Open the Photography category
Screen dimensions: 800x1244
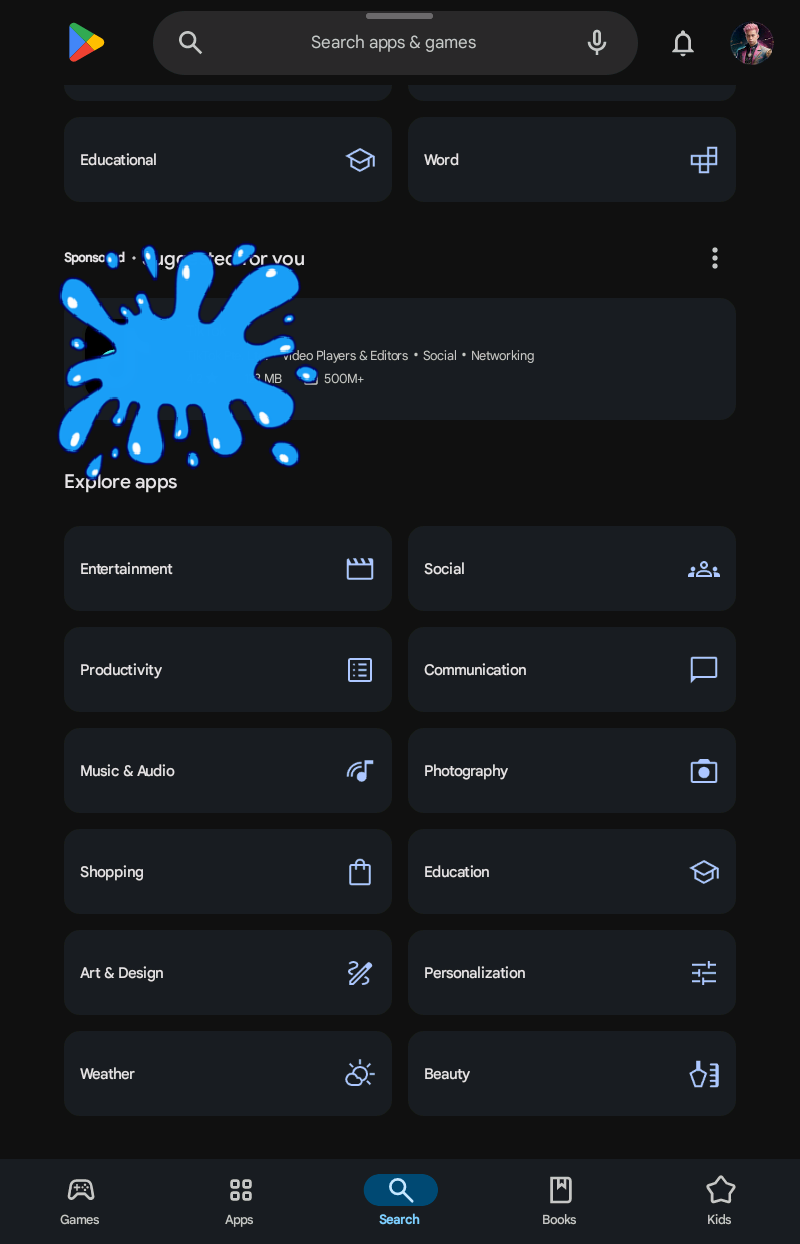[x=572, y=771]
